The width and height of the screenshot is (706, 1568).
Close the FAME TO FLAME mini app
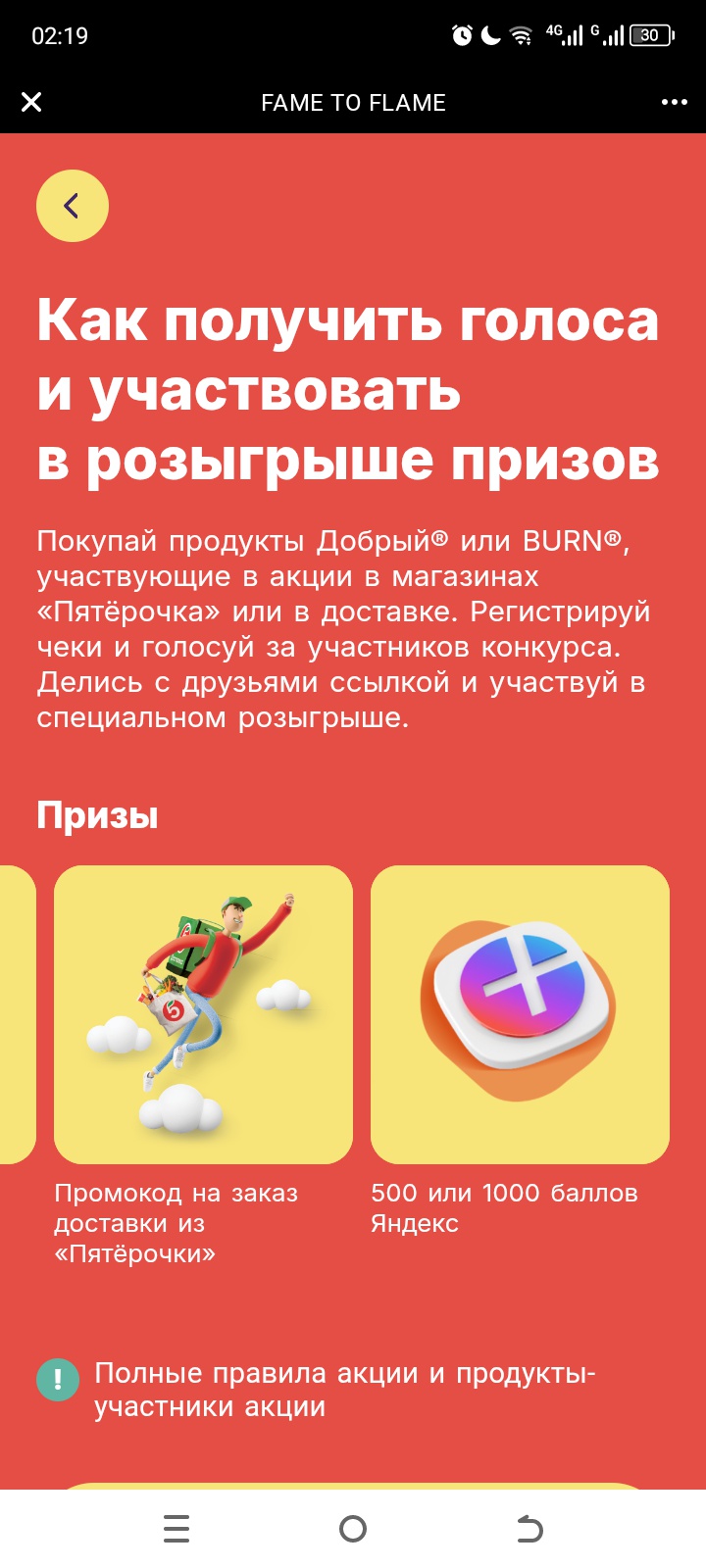31,102
